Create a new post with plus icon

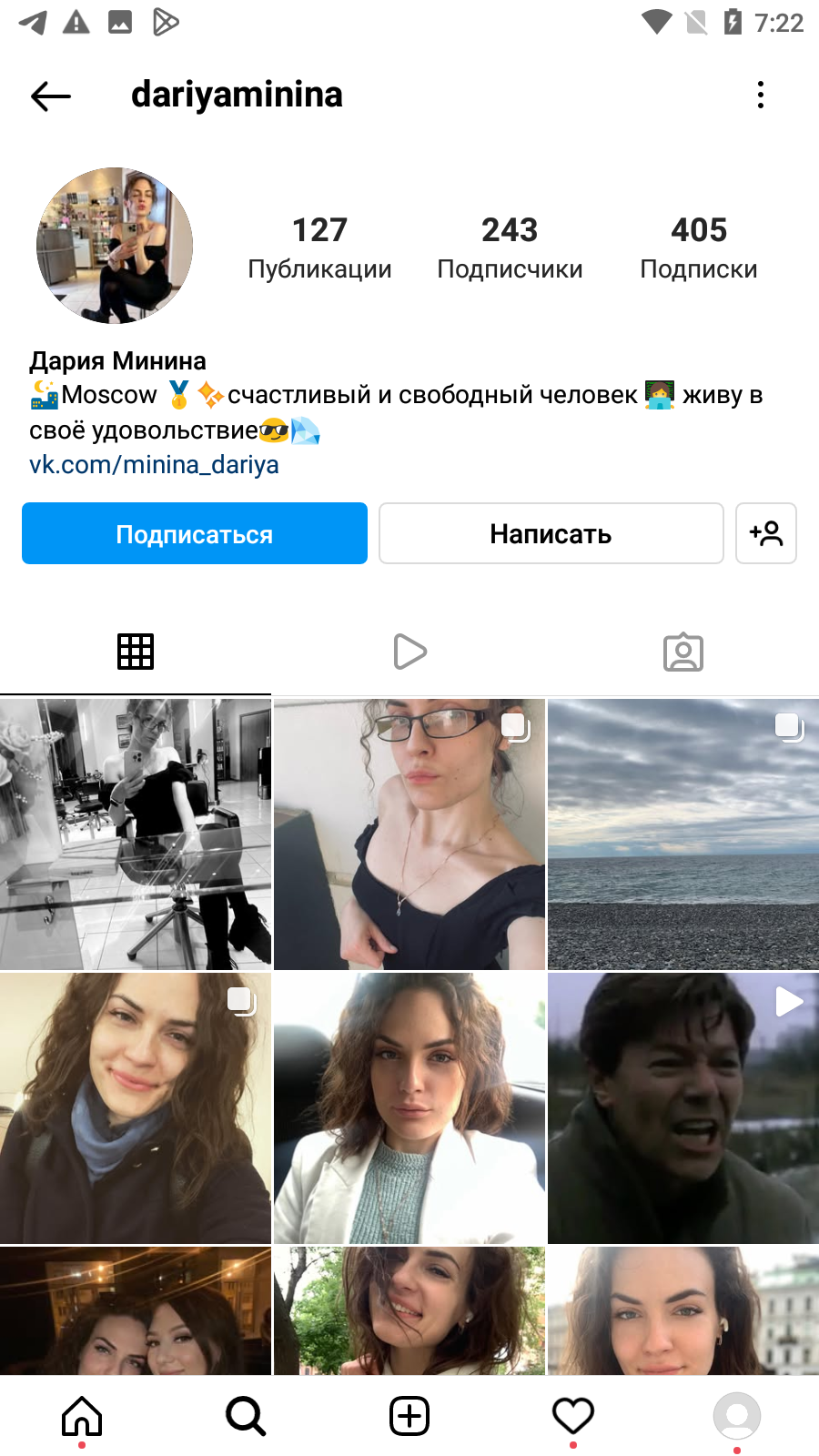(x=409, y=1416)
